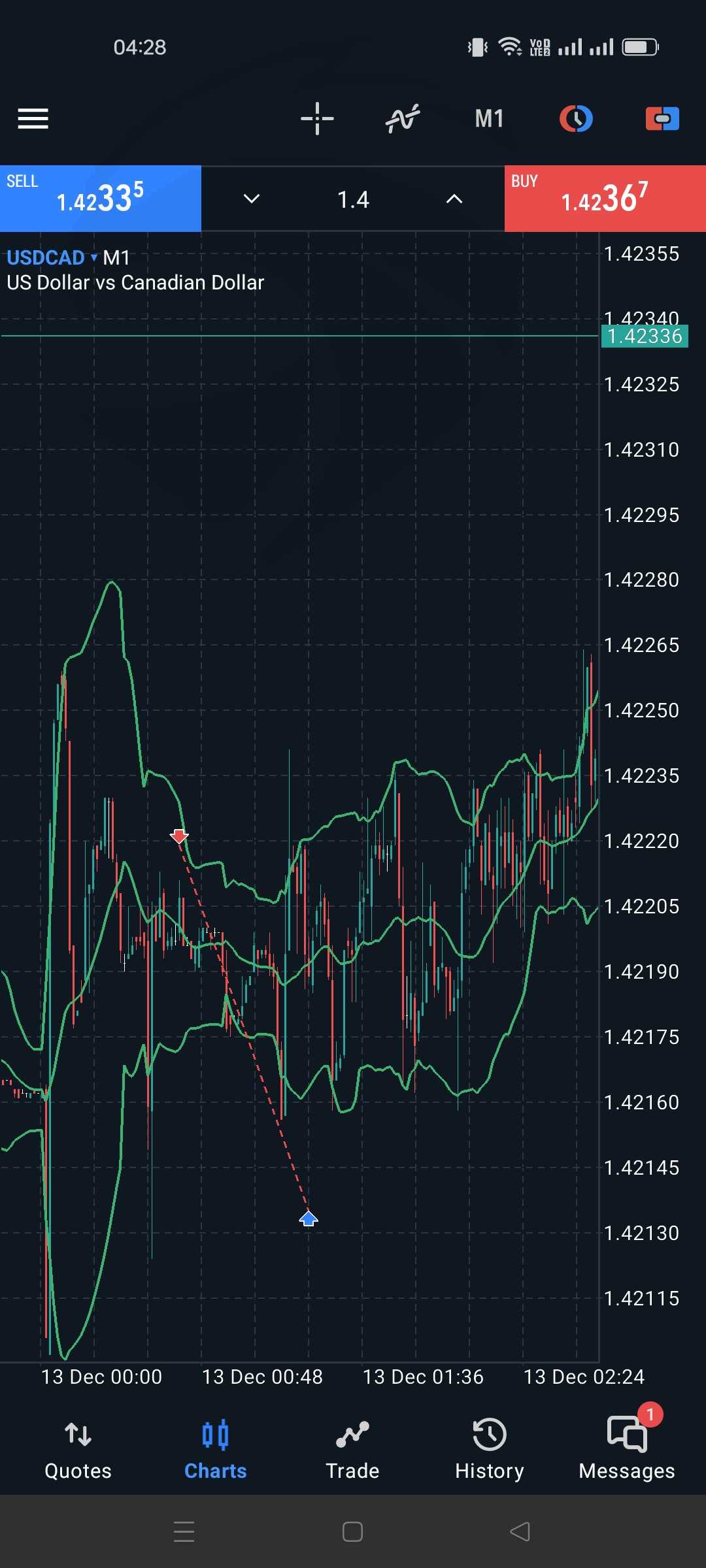This screenshot has width=706, height=1568.
Task: Open the History tab
Action: tap(490, 1450)
